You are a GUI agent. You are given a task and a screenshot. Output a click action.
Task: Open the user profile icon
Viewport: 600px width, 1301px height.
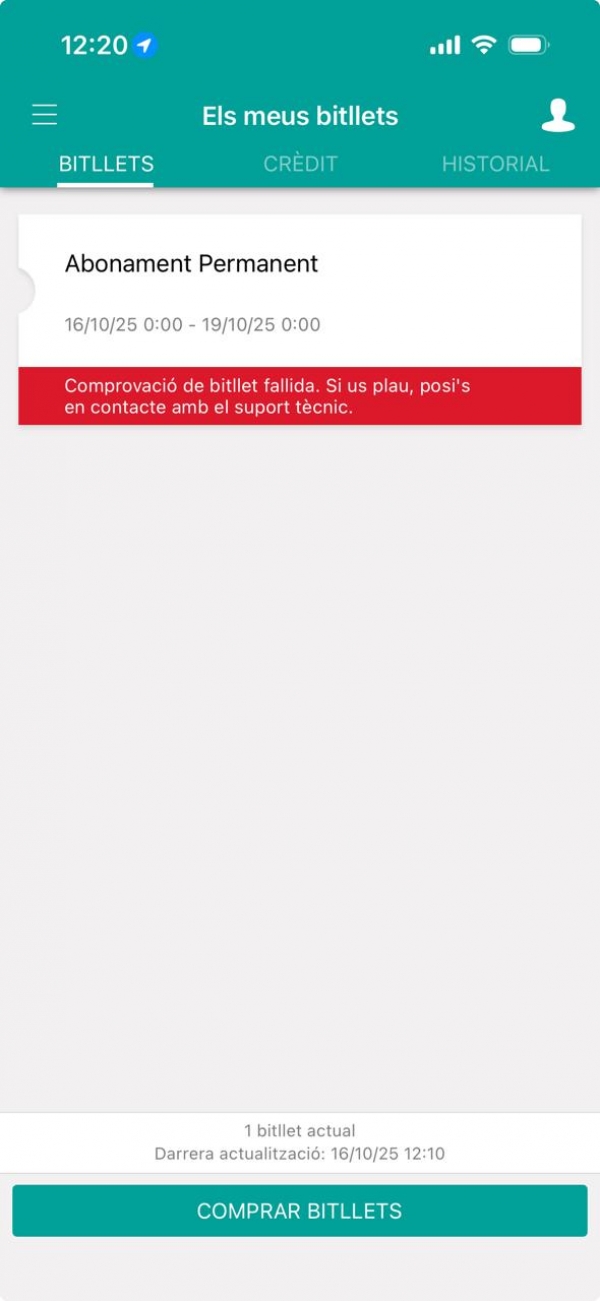point(558,115)
